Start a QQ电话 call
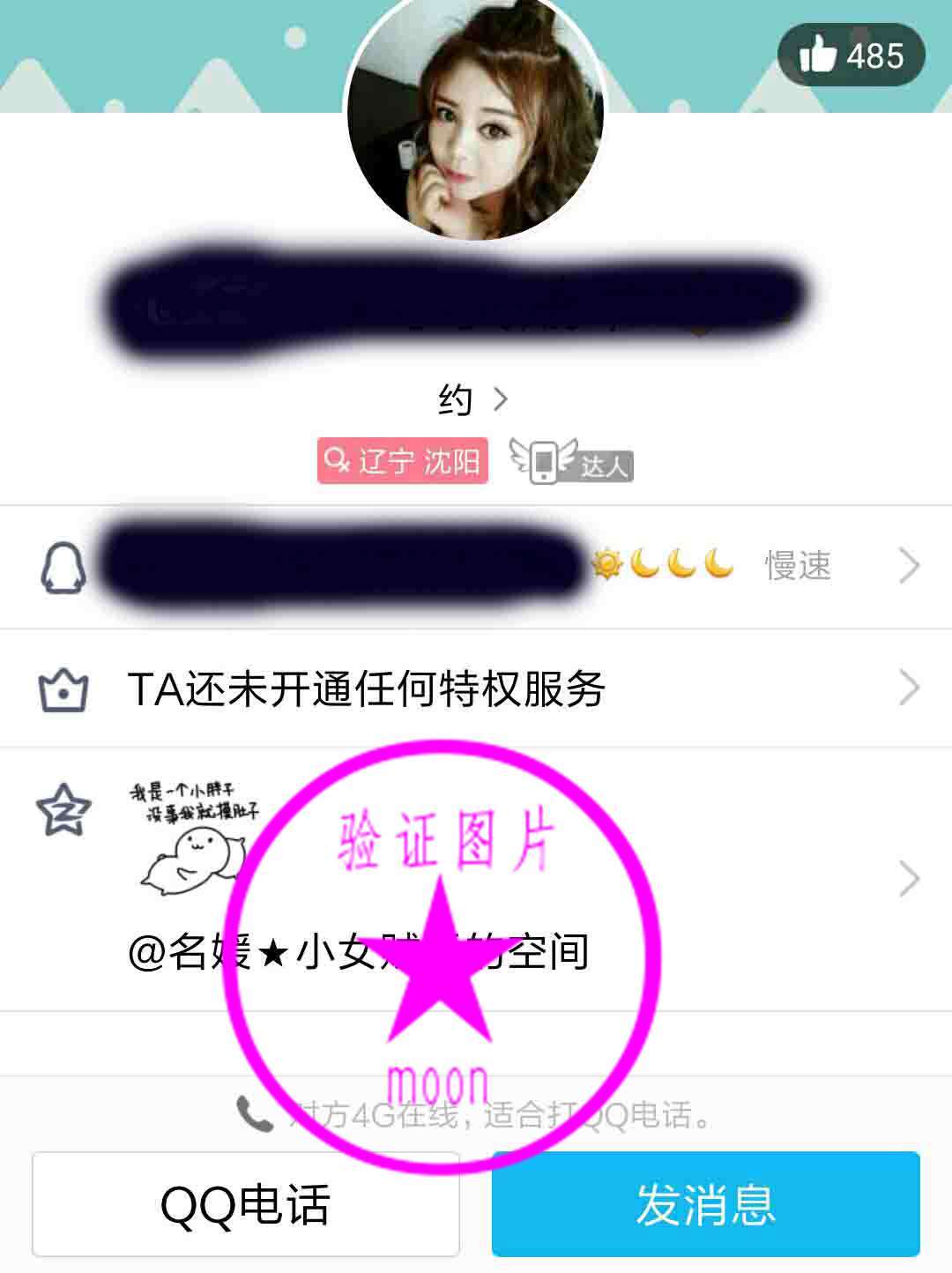 pyautogui.click(x=246, y=1203)
